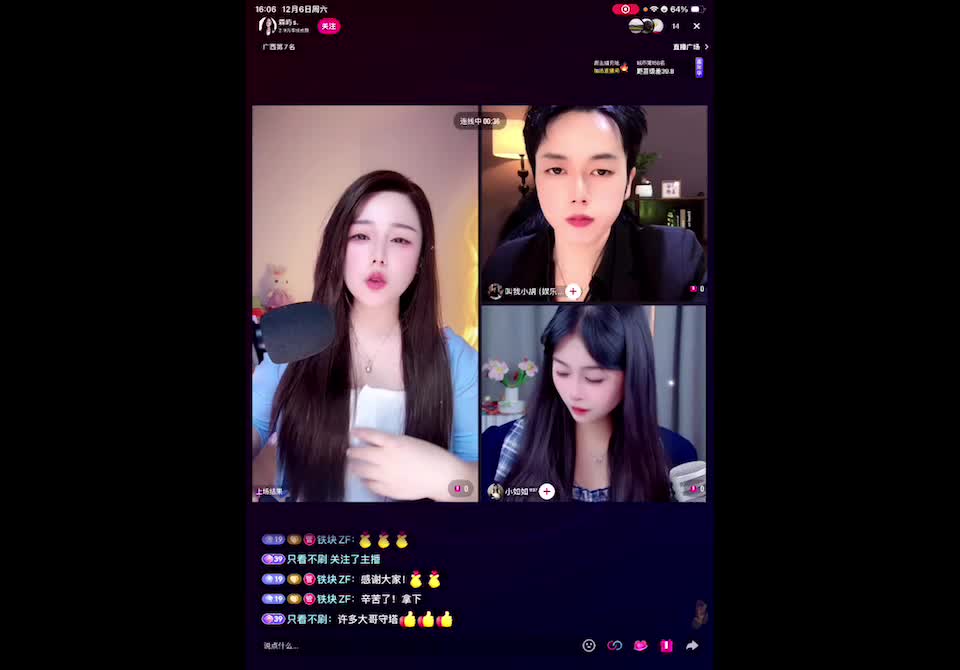Send a like with the lips icon
Screen dimensions: 960x670
641,646
